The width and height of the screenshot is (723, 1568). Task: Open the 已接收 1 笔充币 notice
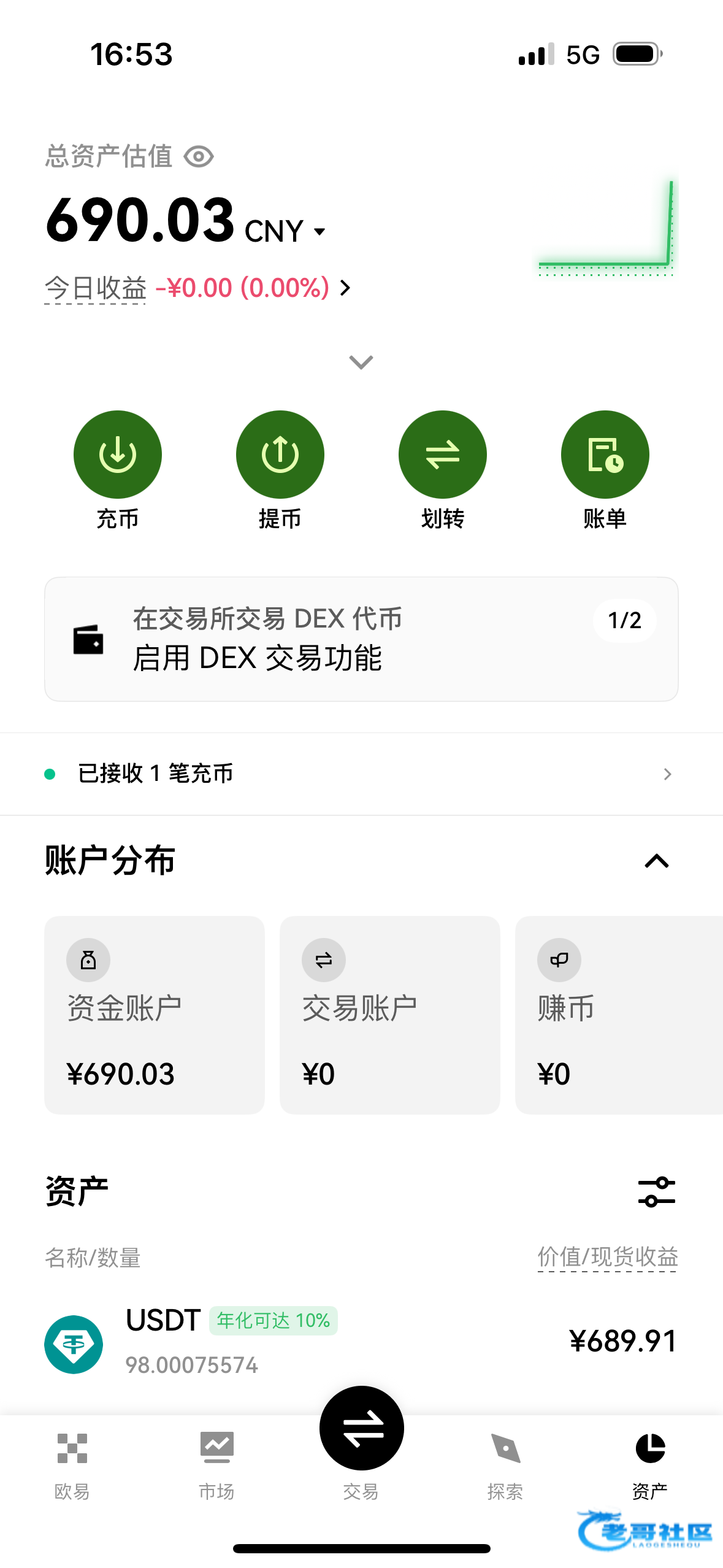pos(361,774)
